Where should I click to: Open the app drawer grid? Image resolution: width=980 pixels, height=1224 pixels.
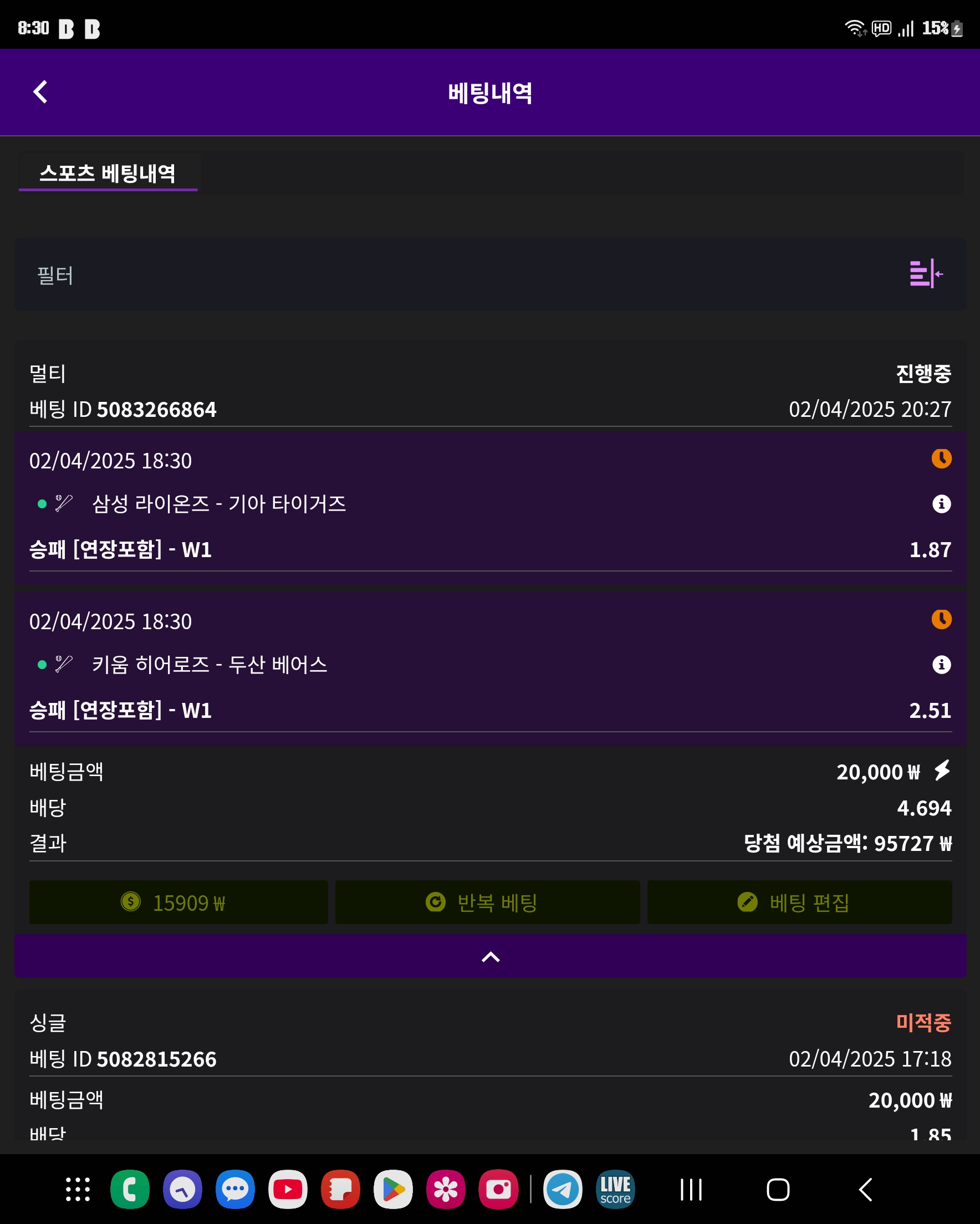coord(78,1190)
